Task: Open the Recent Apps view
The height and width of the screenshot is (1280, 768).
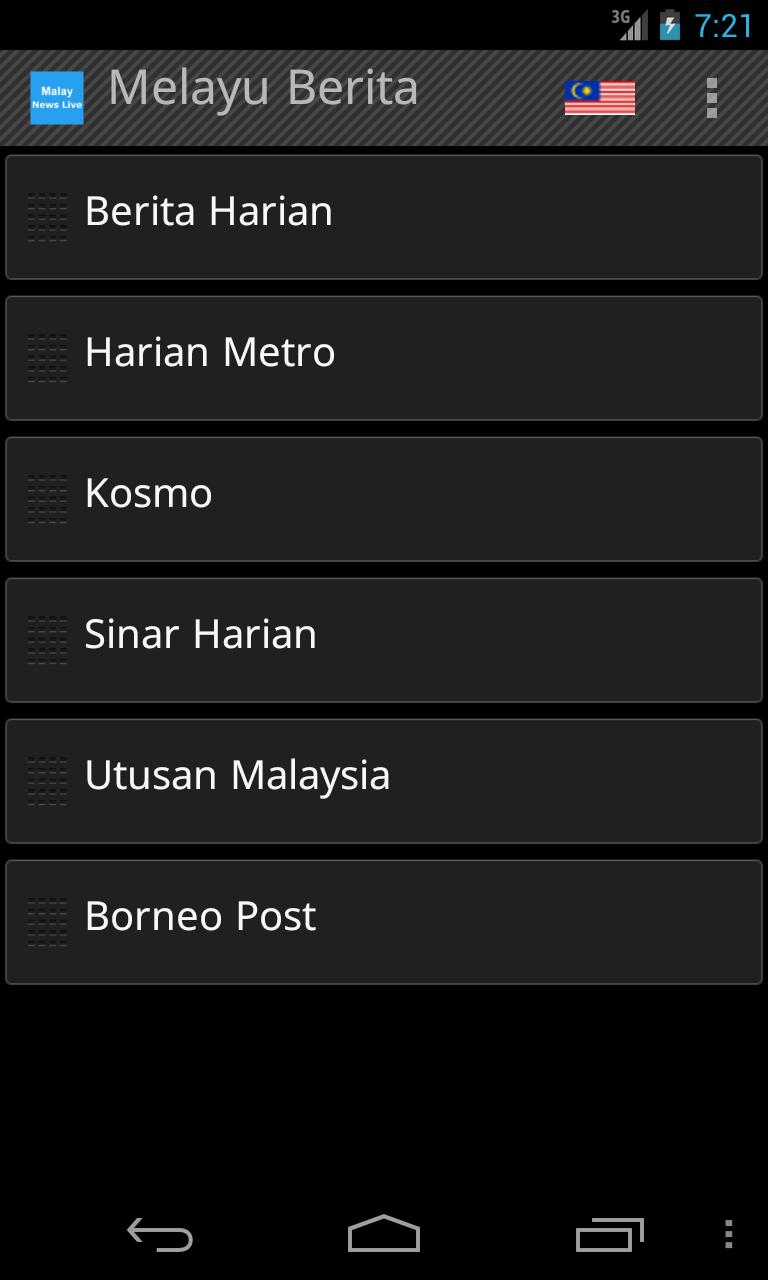Action: (x=608, y=1235)
